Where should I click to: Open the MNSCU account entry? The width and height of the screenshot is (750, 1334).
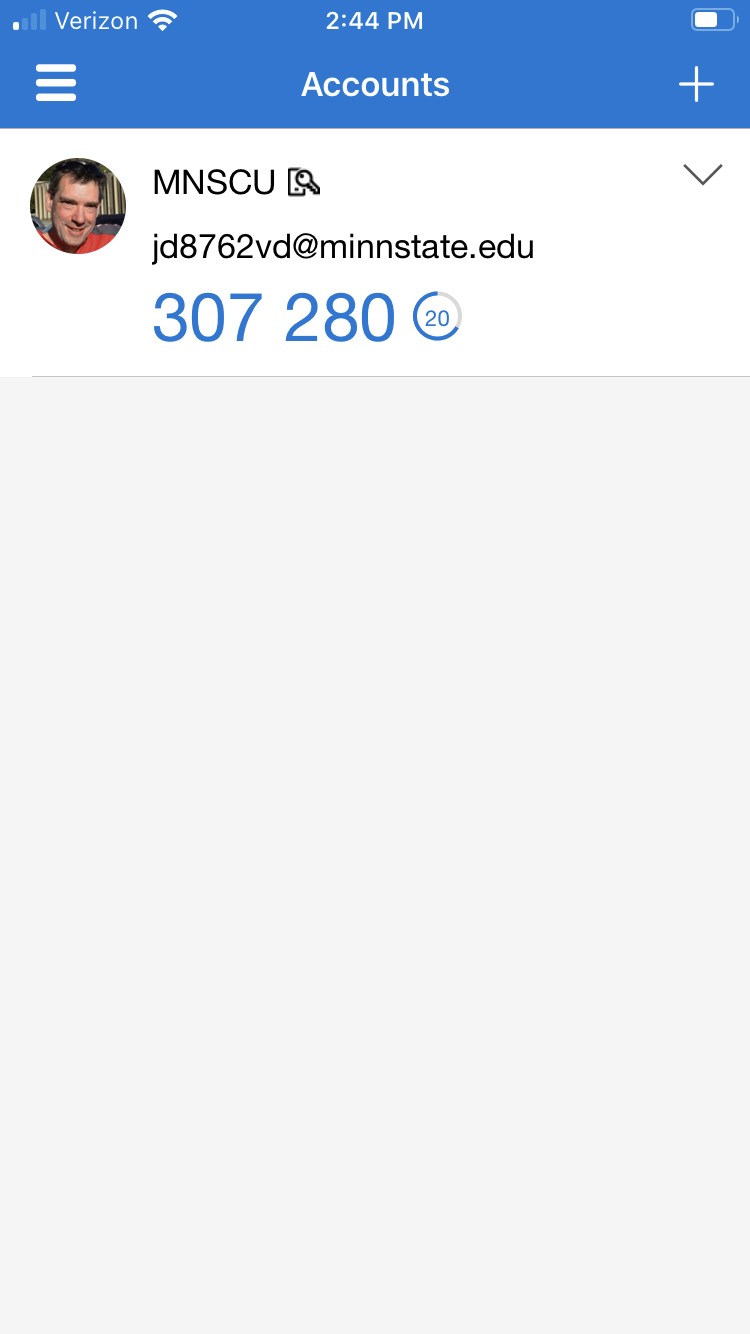click(x=343, y=246)
